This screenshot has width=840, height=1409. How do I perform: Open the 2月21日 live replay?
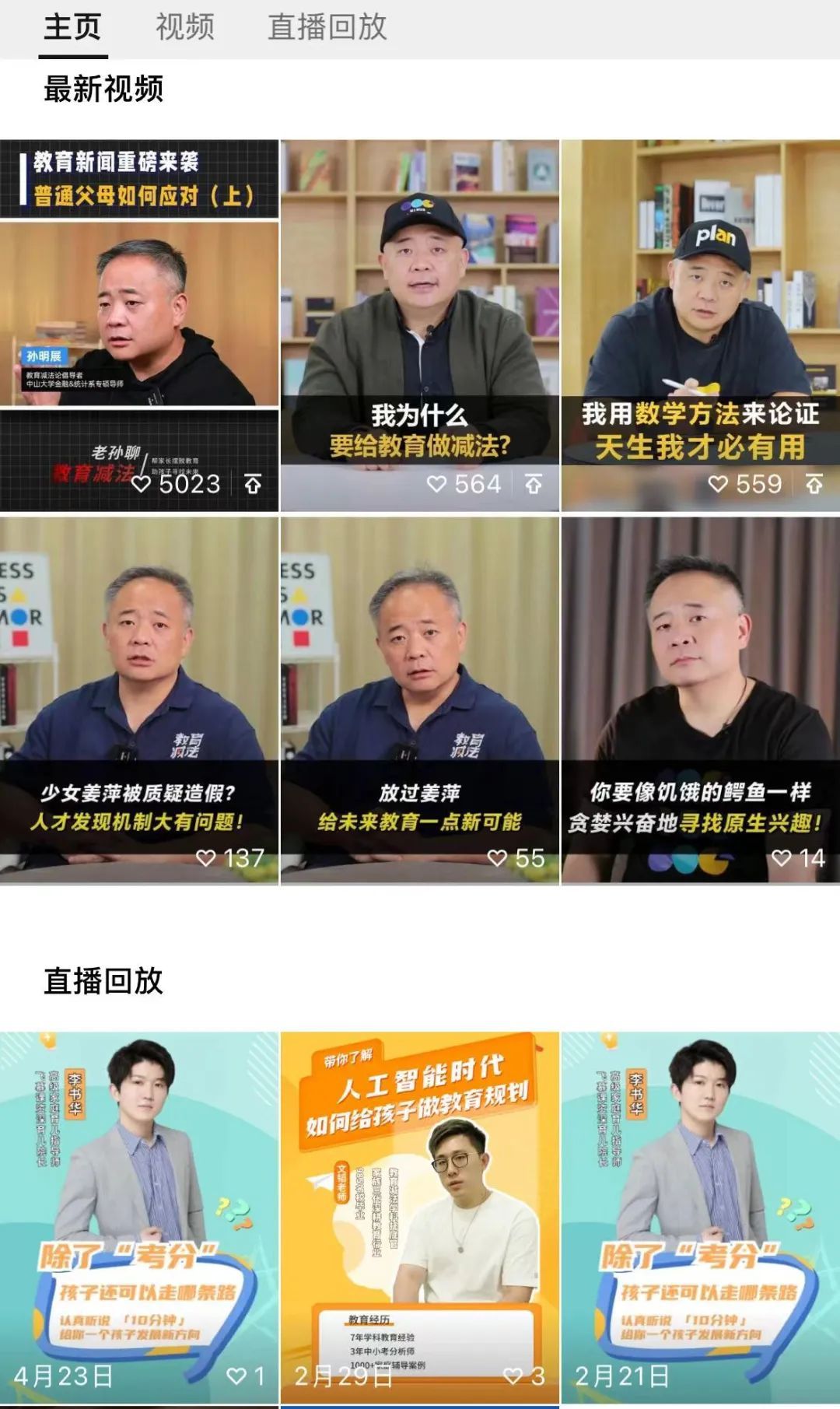coord(700,1214)
